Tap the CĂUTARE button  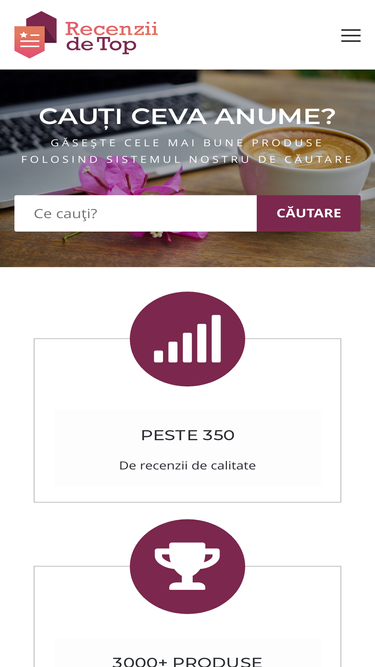click(x=309, y=214)
